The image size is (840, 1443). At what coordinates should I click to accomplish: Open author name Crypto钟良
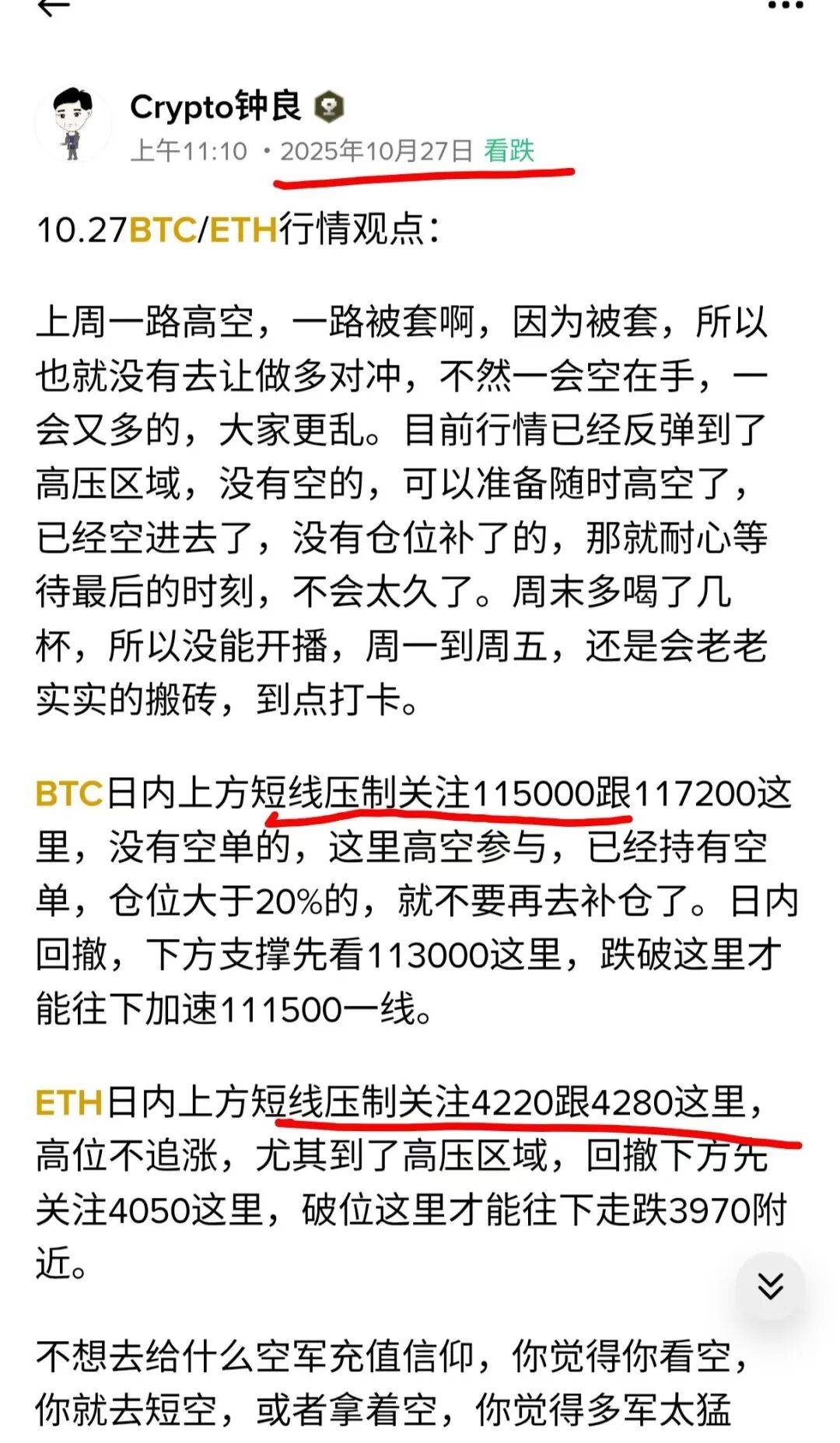pos(215,107)
